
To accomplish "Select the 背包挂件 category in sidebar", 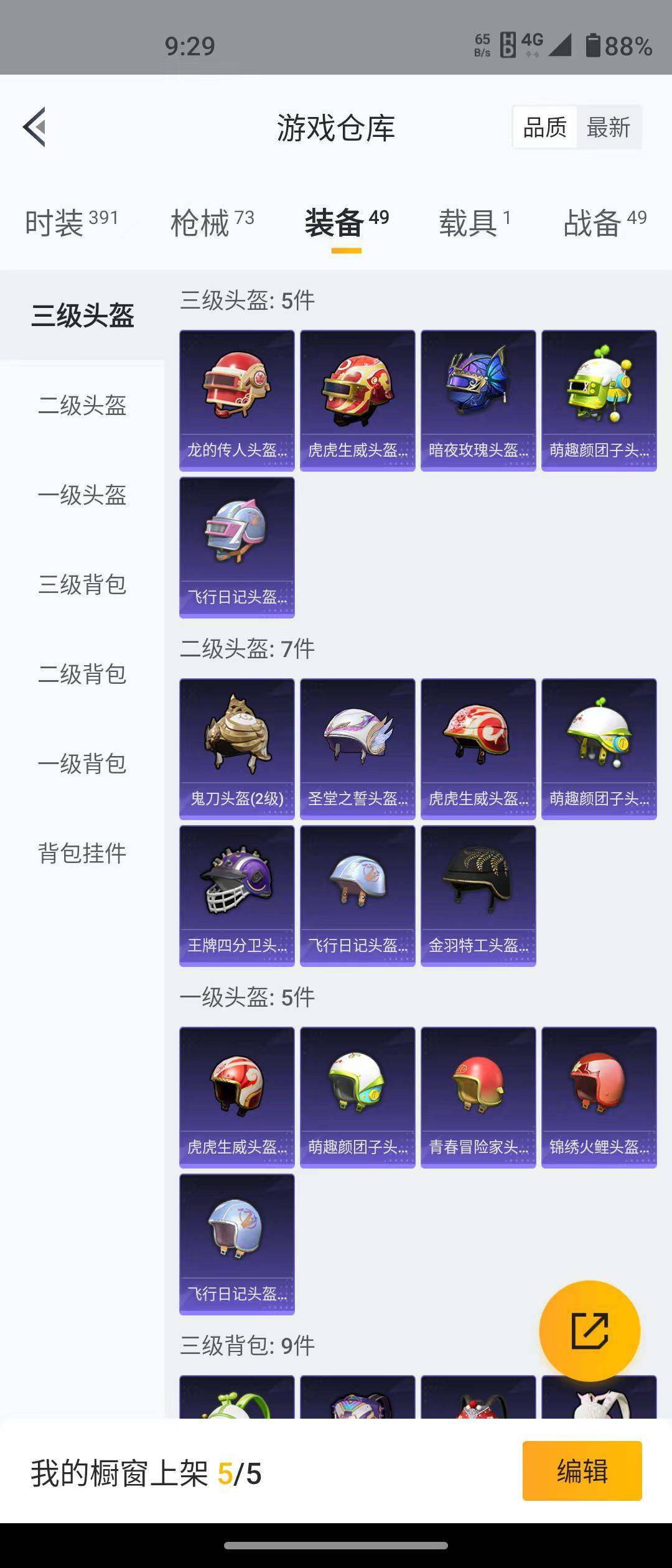I will pos(83,854).
